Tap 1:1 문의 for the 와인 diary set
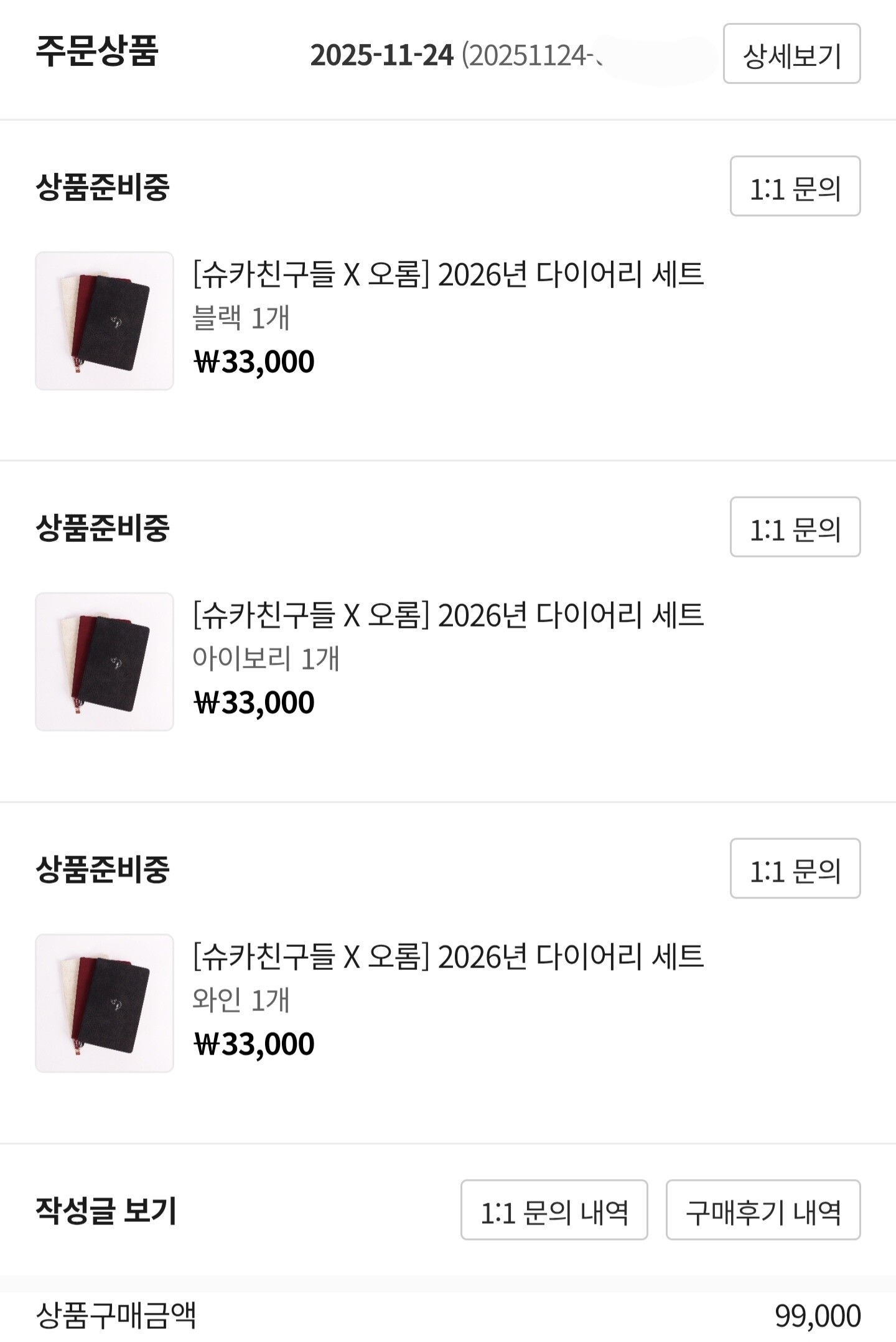896x1342 pixels. coord(795,869)
